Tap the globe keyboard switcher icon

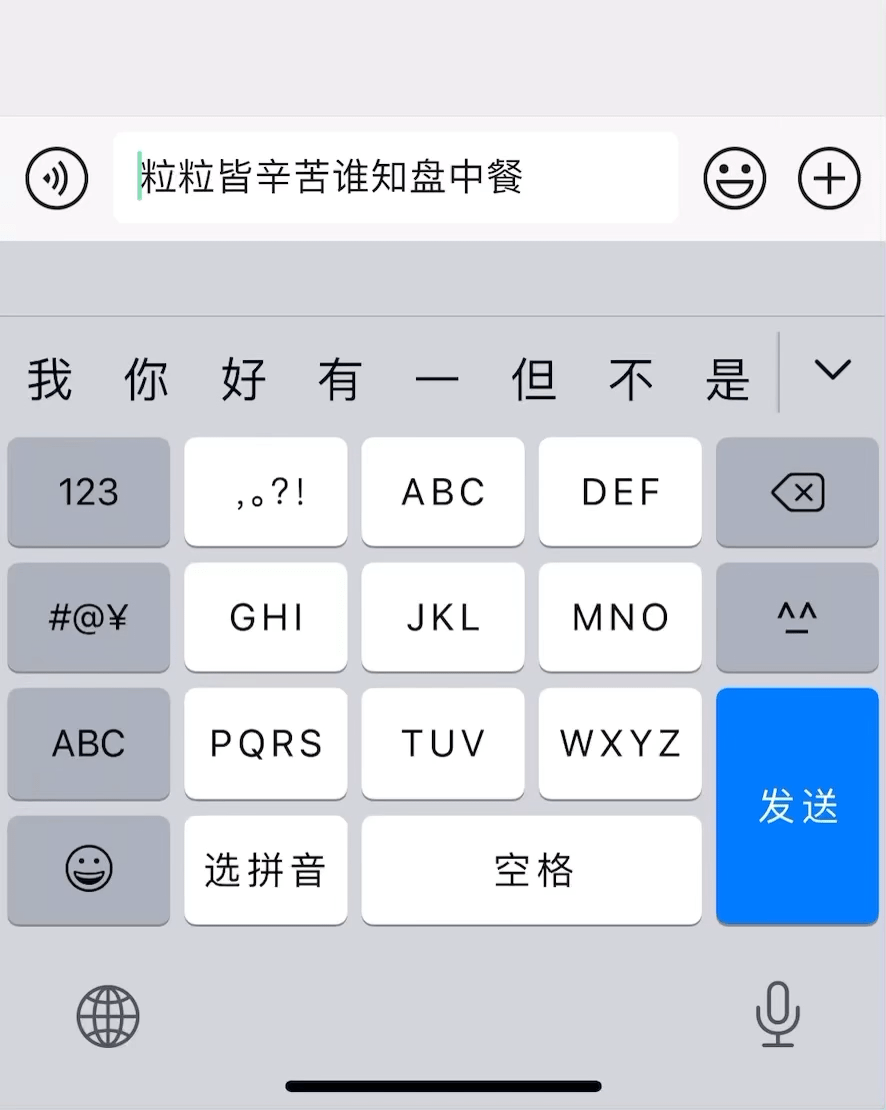pyautogui.click(x=108, y=1016)
